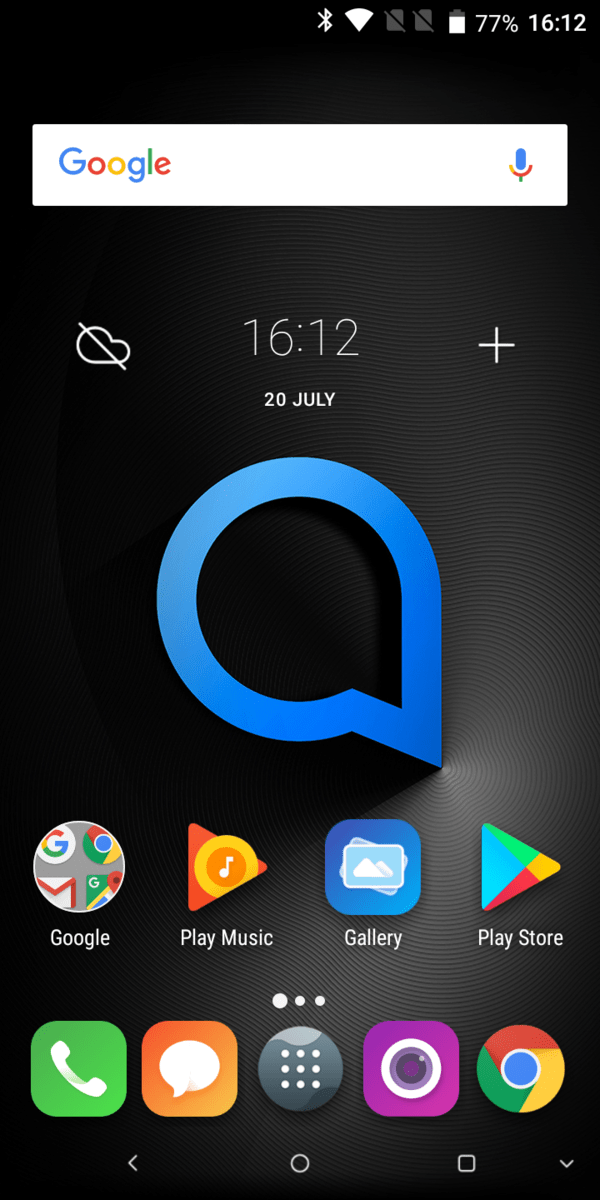Hide the navigation bar with the down chevron
The height and width of the screenshot is (1200, 600).
tap(566, 1163)
